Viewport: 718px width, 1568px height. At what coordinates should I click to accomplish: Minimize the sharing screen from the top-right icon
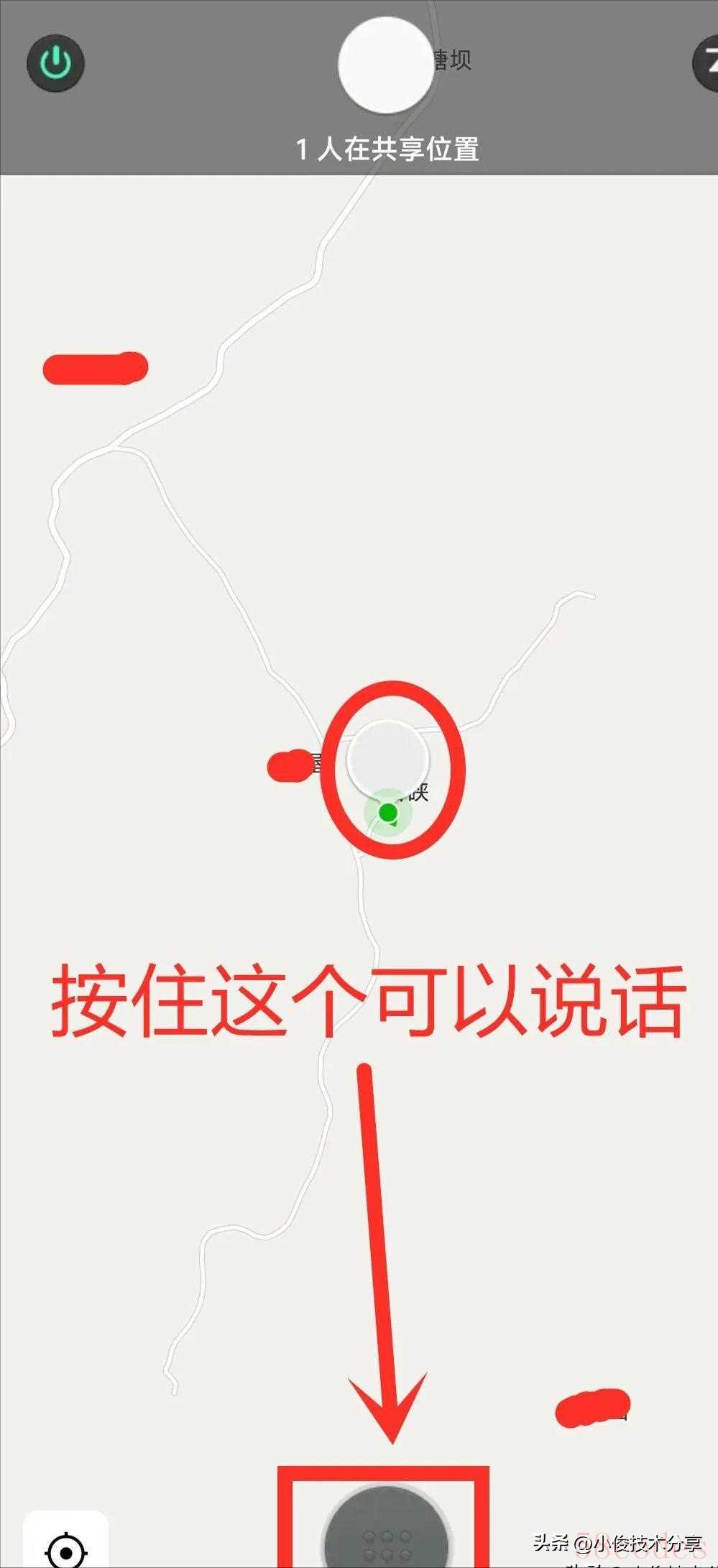pos(707,63)
